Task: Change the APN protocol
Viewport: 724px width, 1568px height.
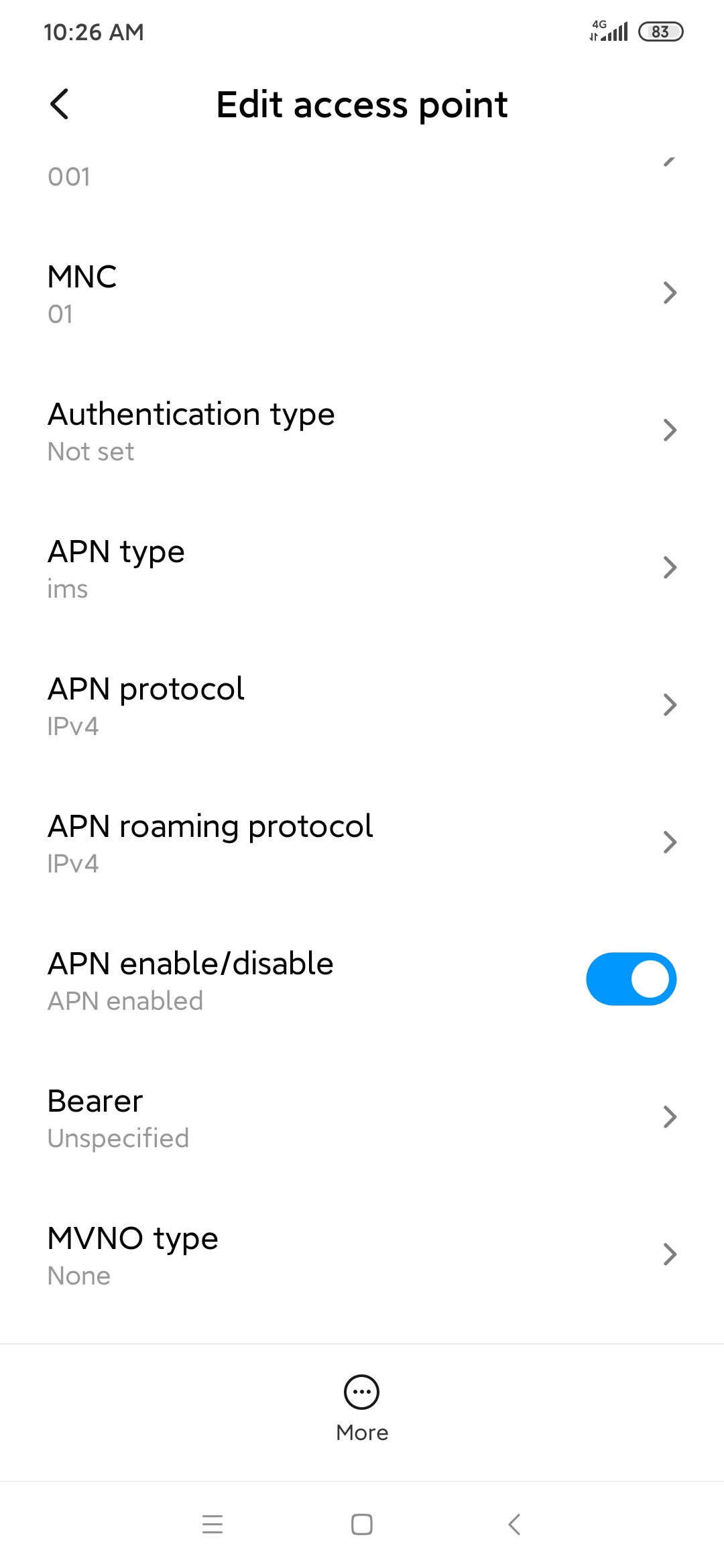Action: (x=362, y=706)
